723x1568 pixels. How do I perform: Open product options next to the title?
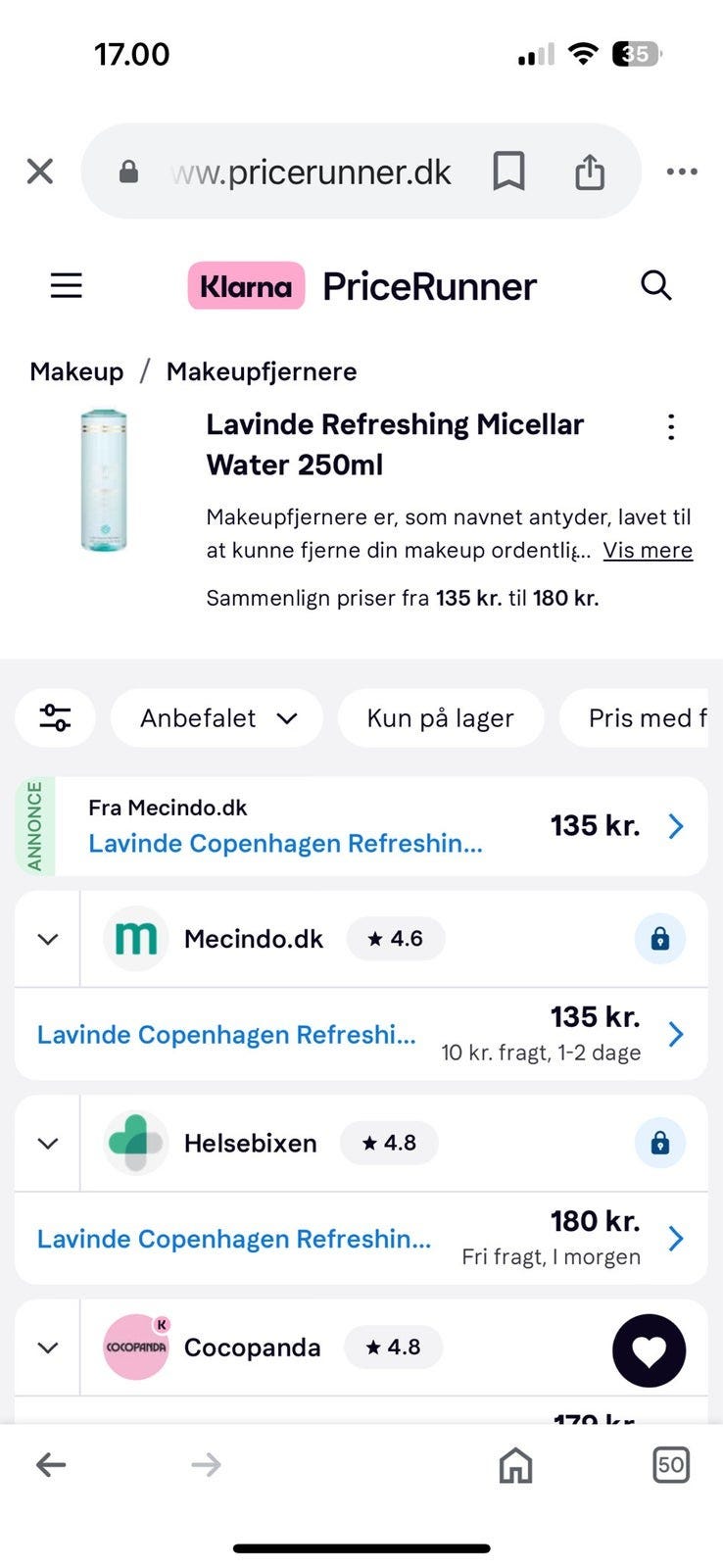[x=671, y=426]
